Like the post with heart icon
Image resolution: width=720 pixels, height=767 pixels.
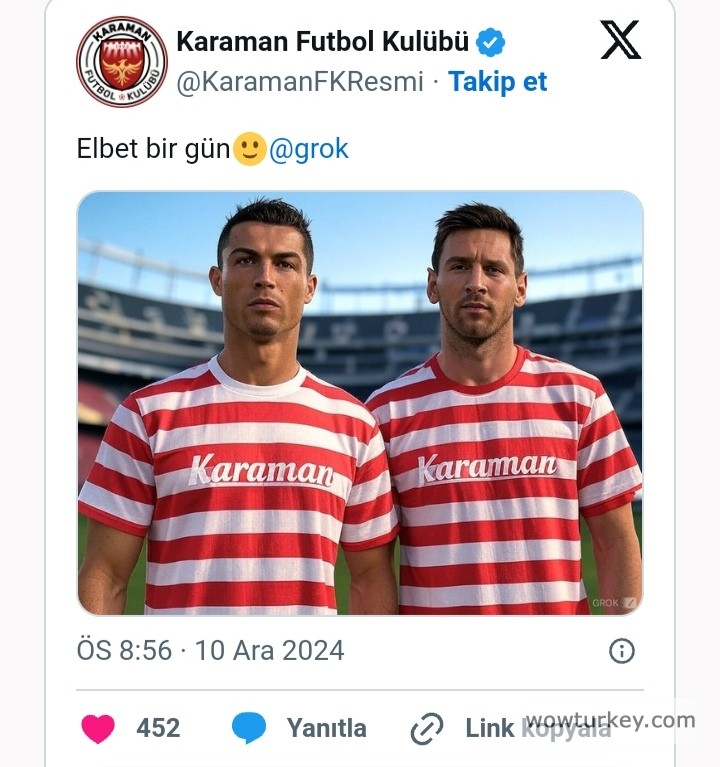click(x=98, y=728)
